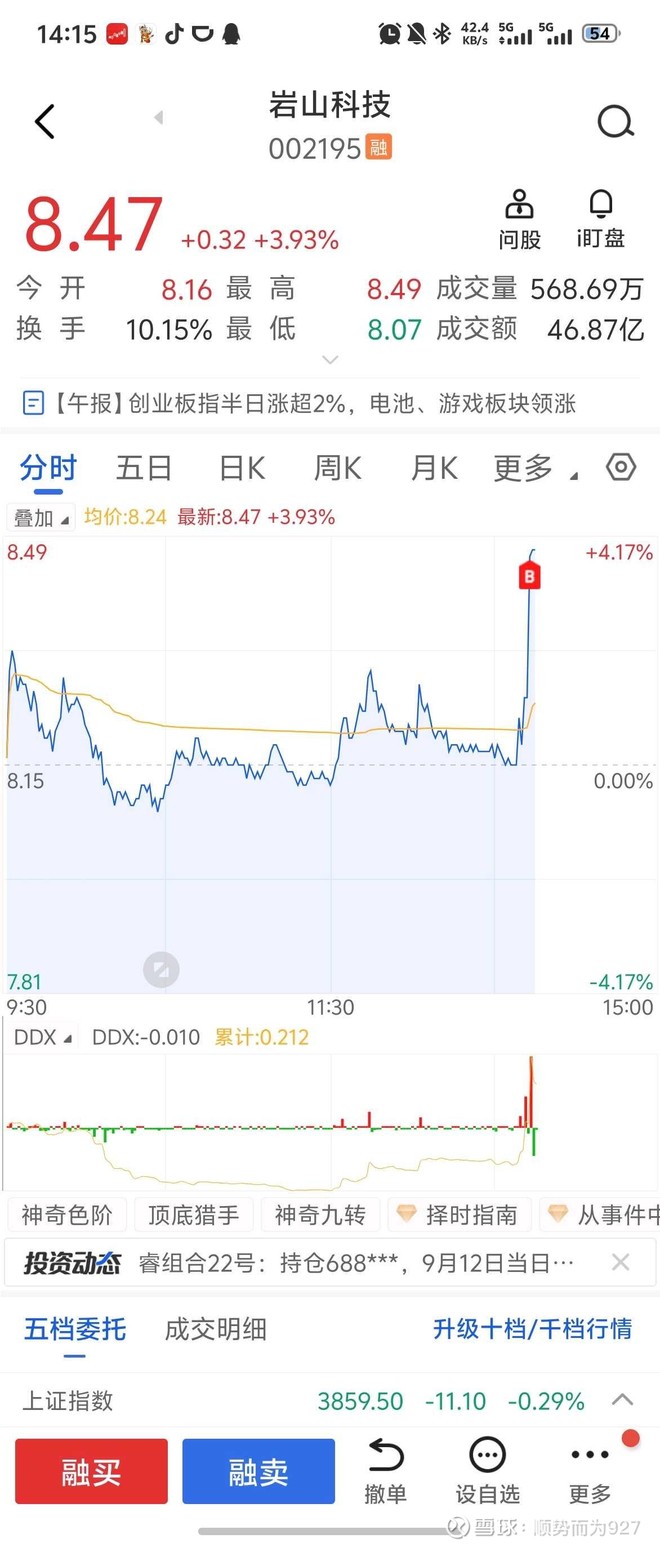This screenshot has width=660, height=1548.
Task: Select the 月K chart tab
Action: click(434, 468)
